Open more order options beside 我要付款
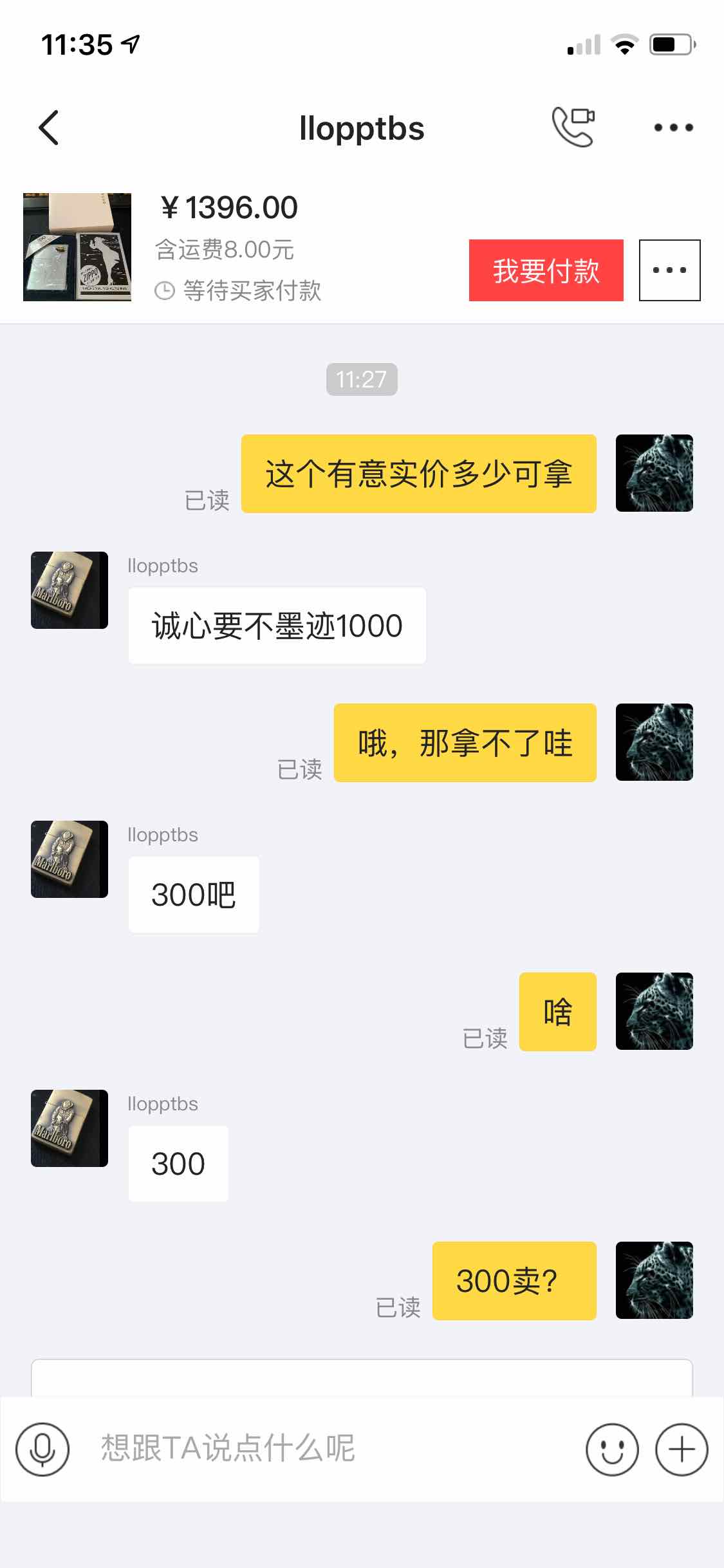Image resolution: width=724 pixels, height=1568 pixels. [669, 270]
